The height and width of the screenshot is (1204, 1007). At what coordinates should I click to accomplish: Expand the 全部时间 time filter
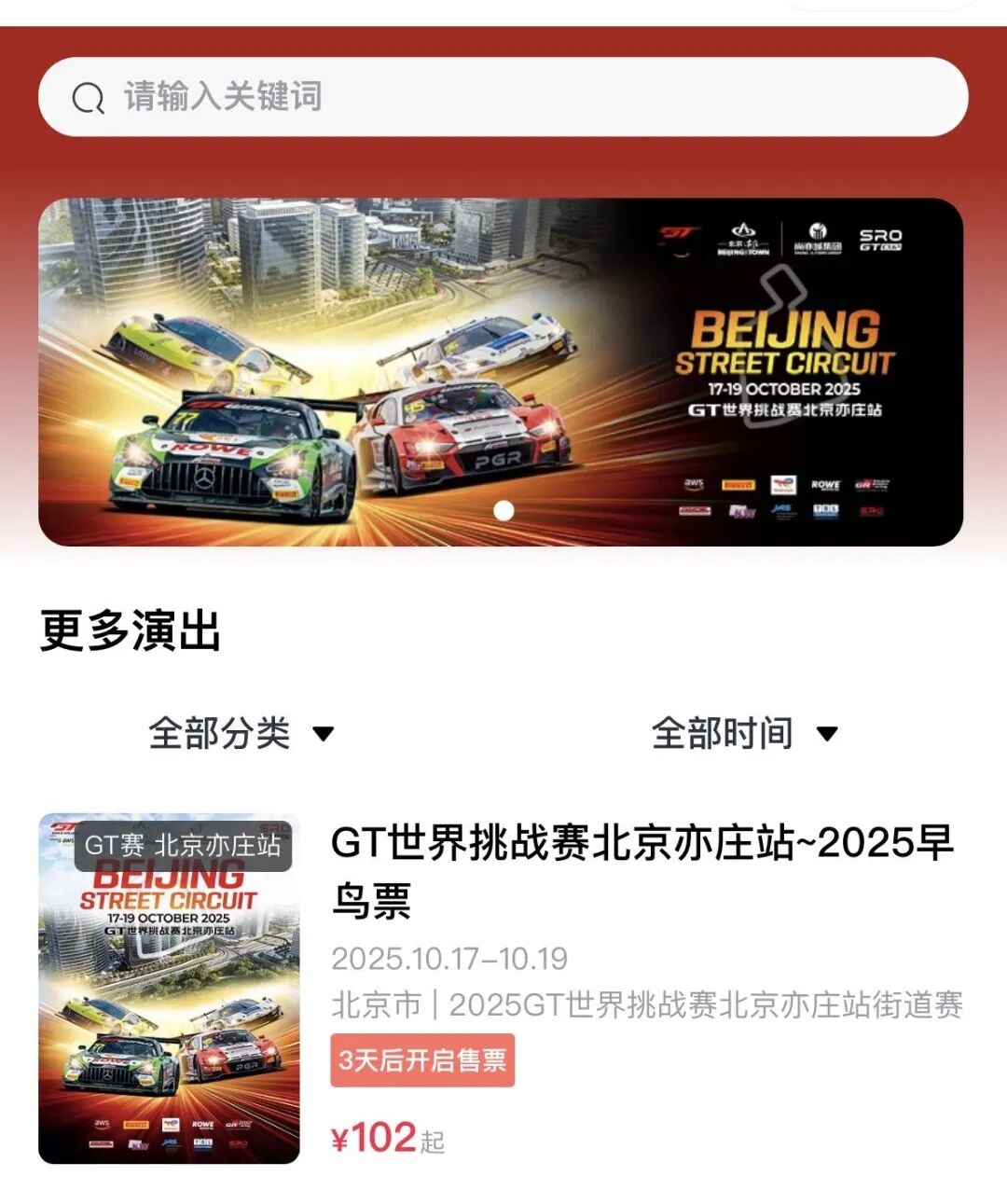[x=744, y=733]
